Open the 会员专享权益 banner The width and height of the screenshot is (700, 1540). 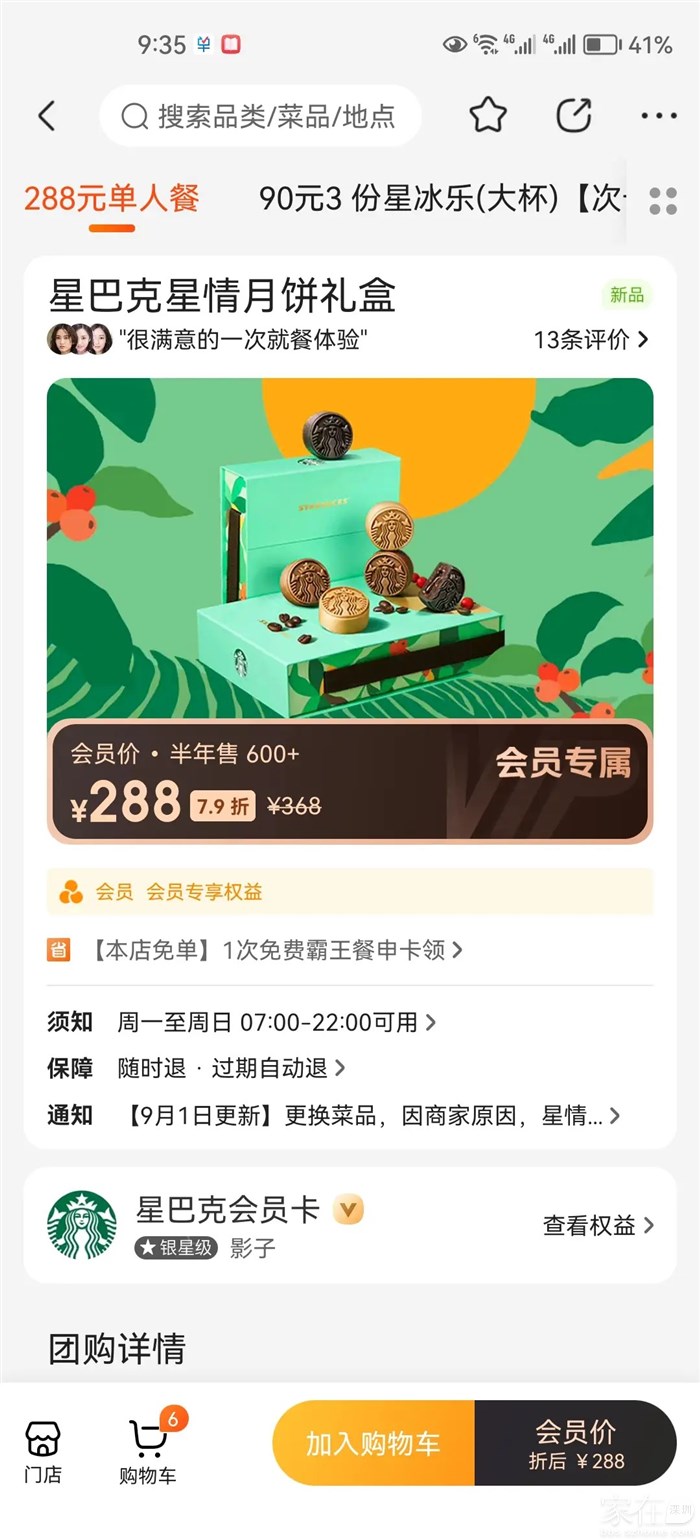(x=350, y=891)
